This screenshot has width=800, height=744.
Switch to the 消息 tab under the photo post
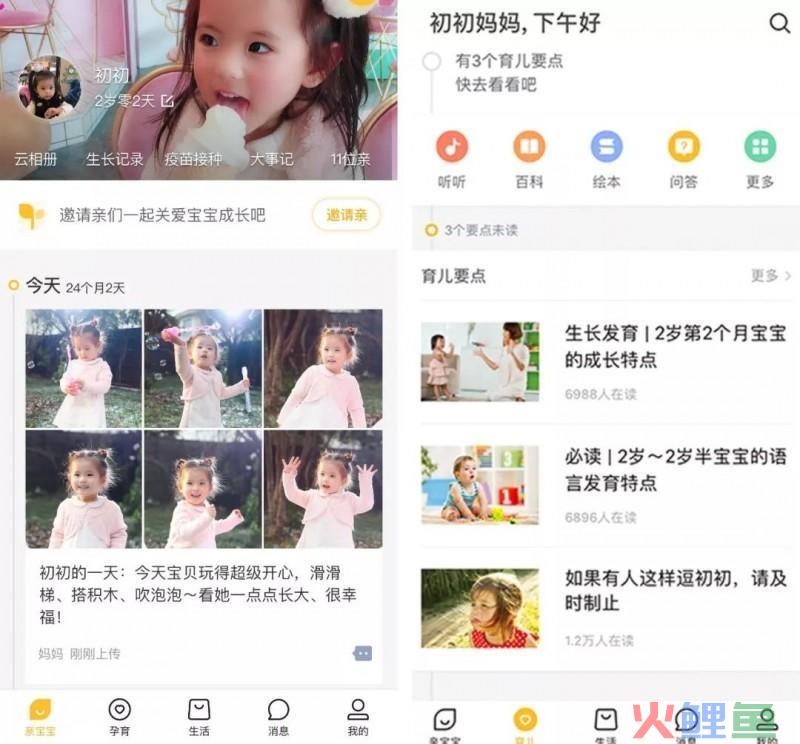point(278,716)
